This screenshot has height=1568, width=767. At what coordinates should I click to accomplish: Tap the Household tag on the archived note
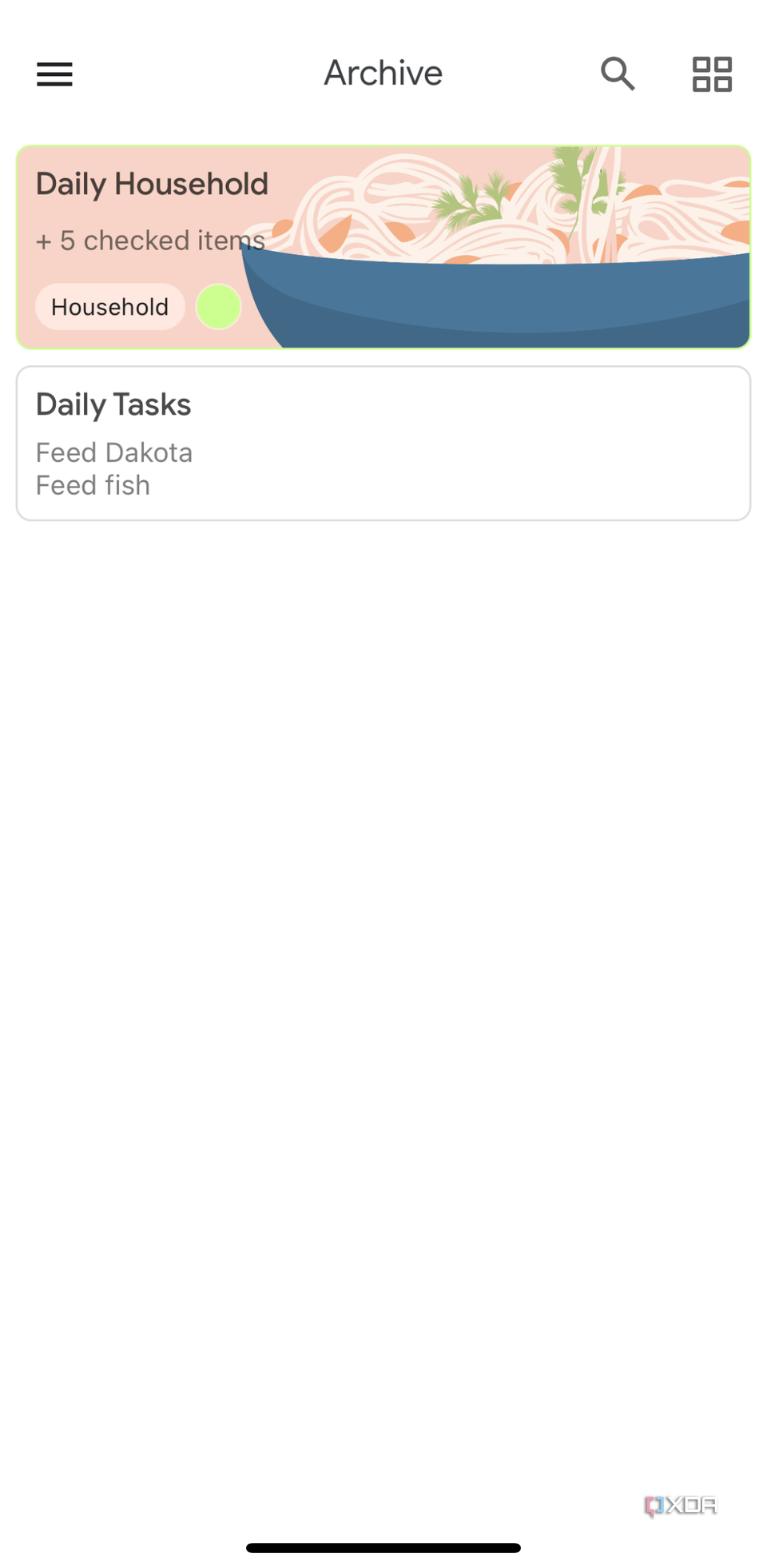[x=109, y=306]
